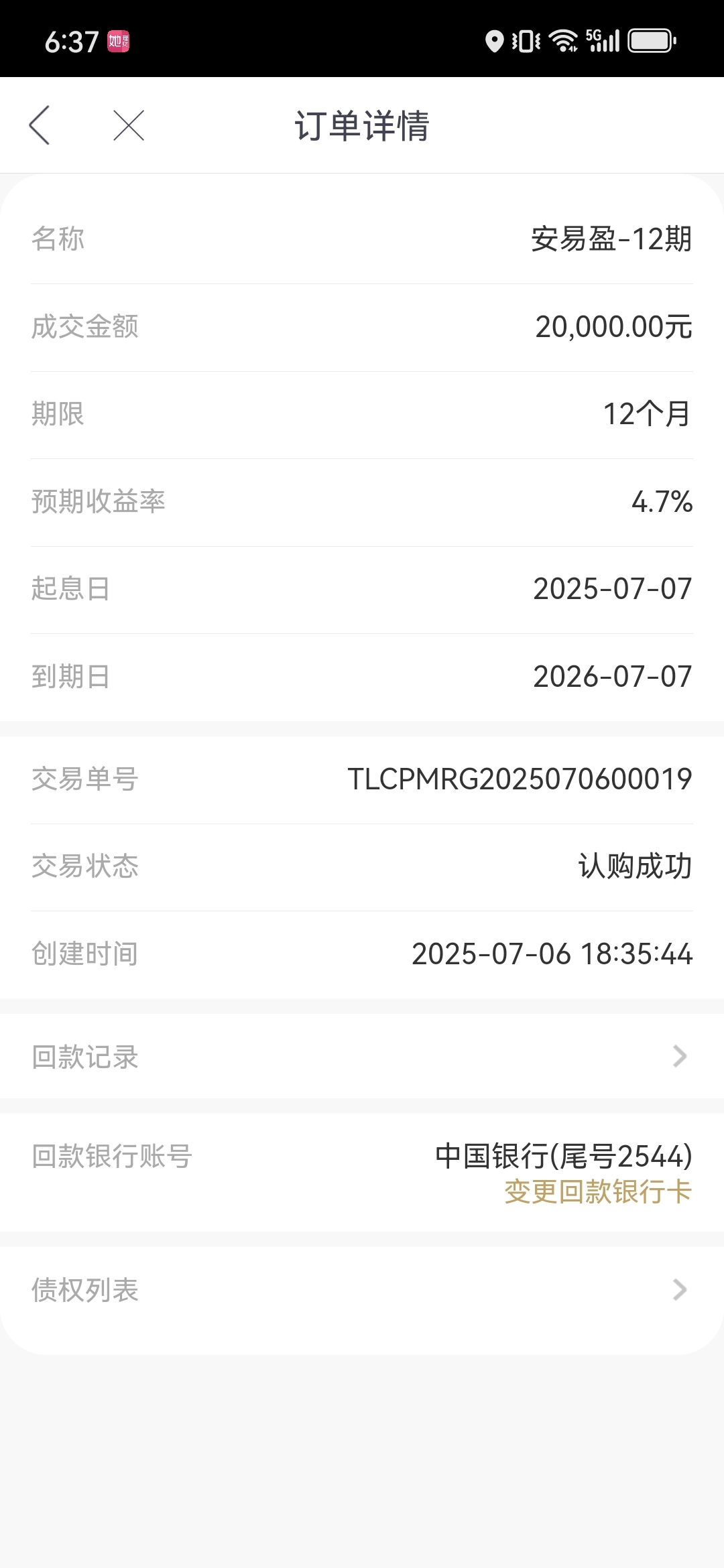Close the order details page
724x1568 pixels.
129,125
